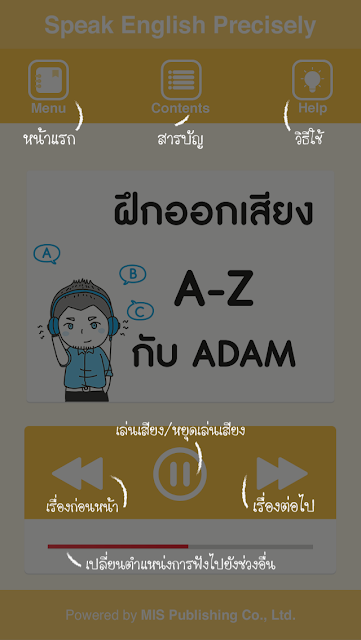
Task: Skip forward to the next story
Action: (x=282, y=473)
